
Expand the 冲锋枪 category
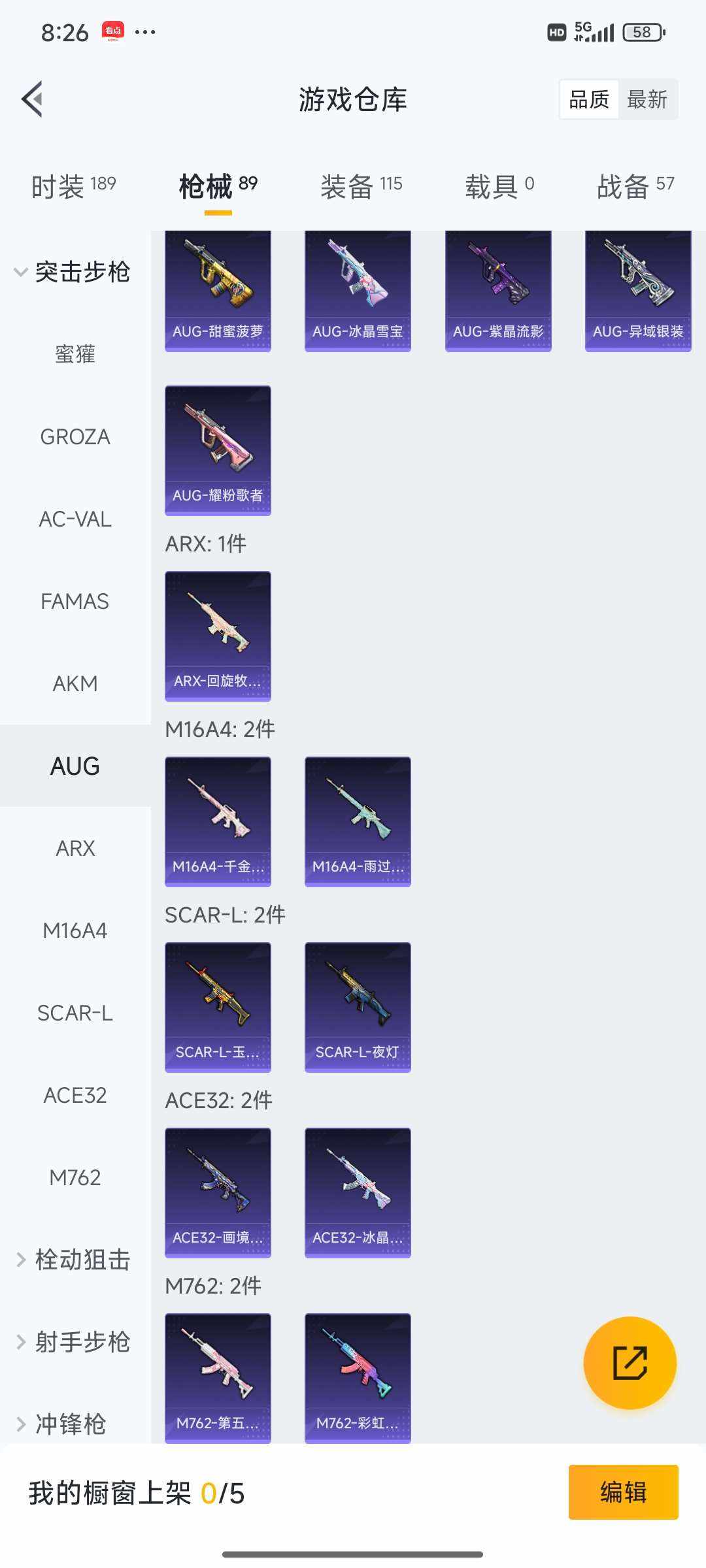pyautogui.click(x=62, y=1424)
